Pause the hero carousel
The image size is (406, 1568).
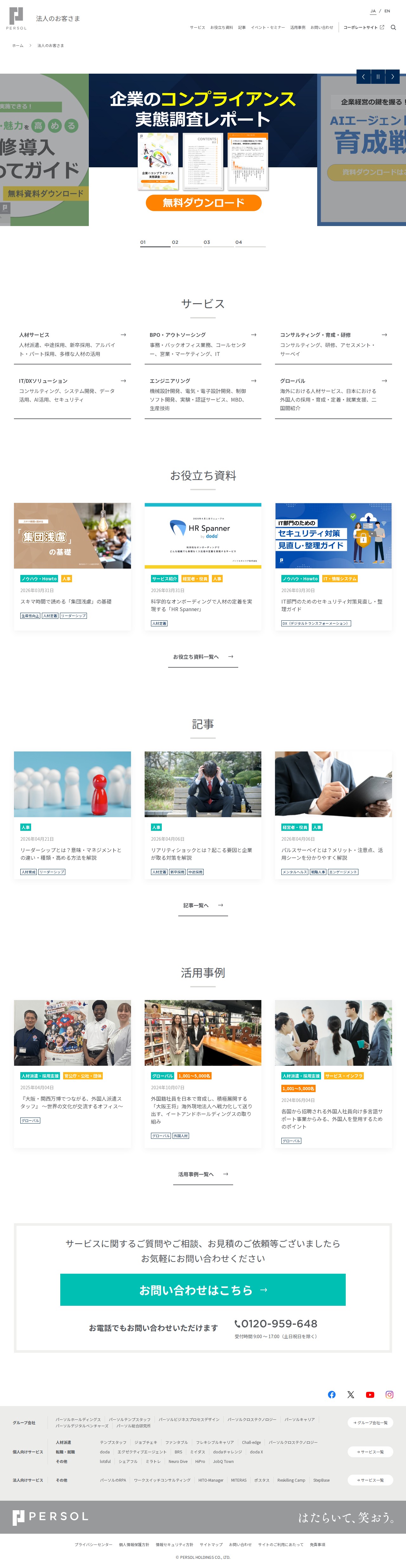(378, 77)
